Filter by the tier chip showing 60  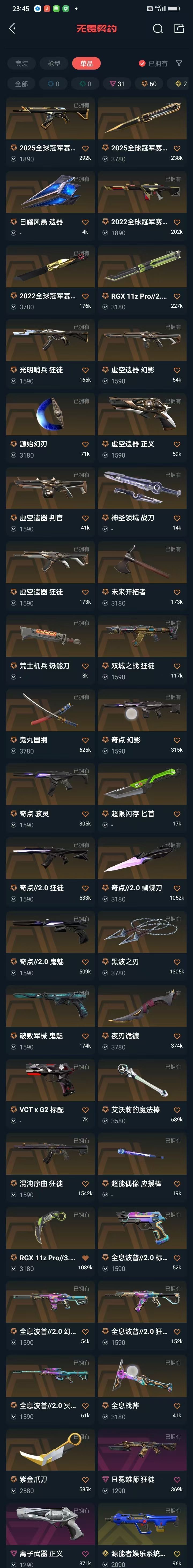pos(149,84)
